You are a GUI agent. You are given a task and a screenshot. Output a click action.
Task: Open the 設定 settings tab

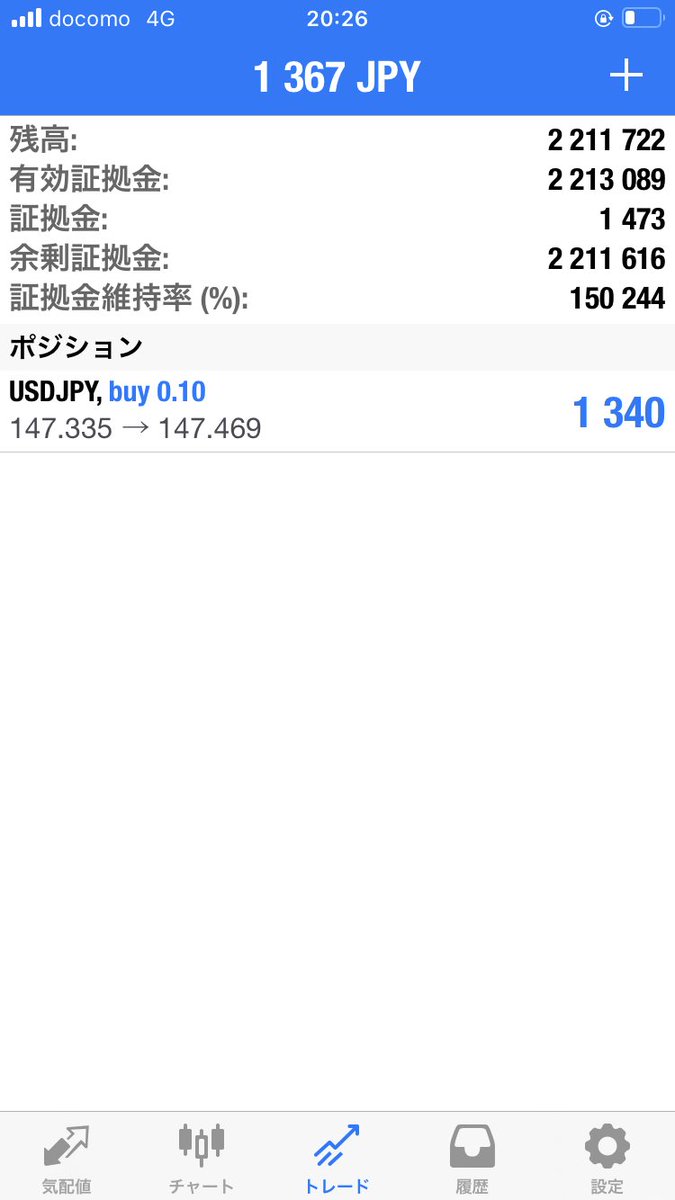coord(607,1158)
